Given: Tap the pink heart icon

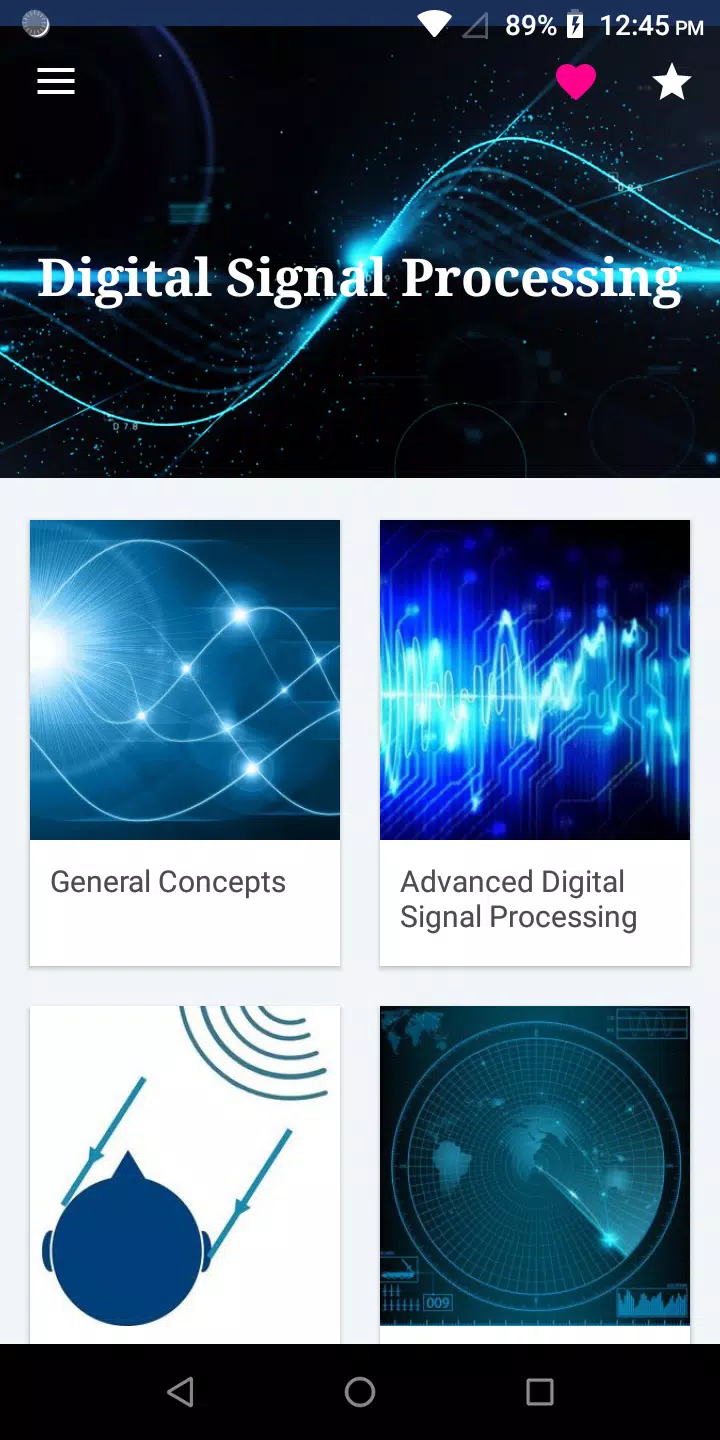Looking at the screenshot, I should point(576,82).
